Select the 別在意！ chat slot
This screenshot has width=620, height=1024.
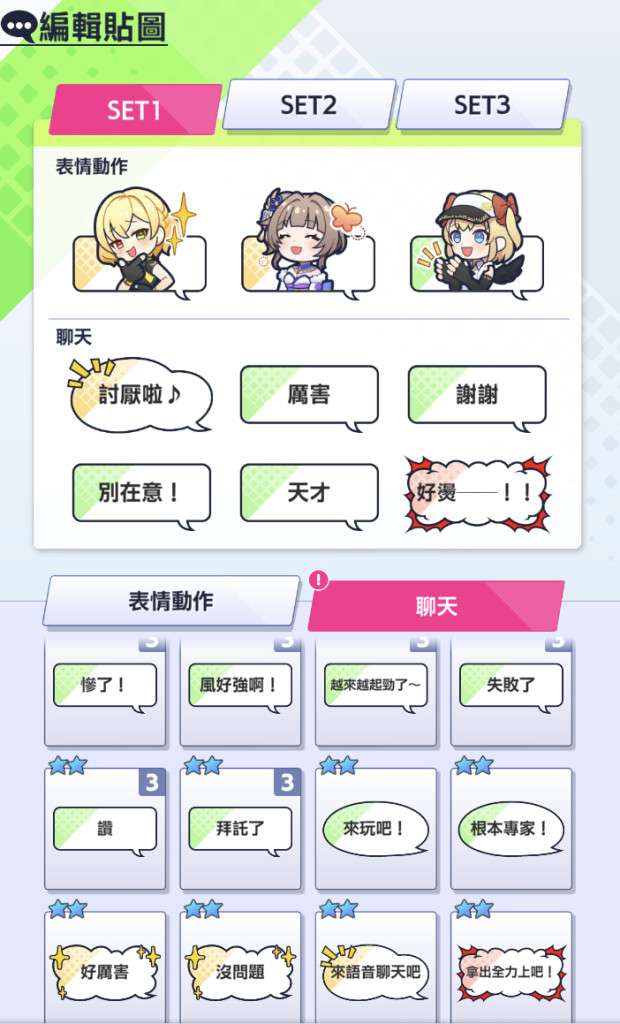pyautogui.click(x=140, y=493)
